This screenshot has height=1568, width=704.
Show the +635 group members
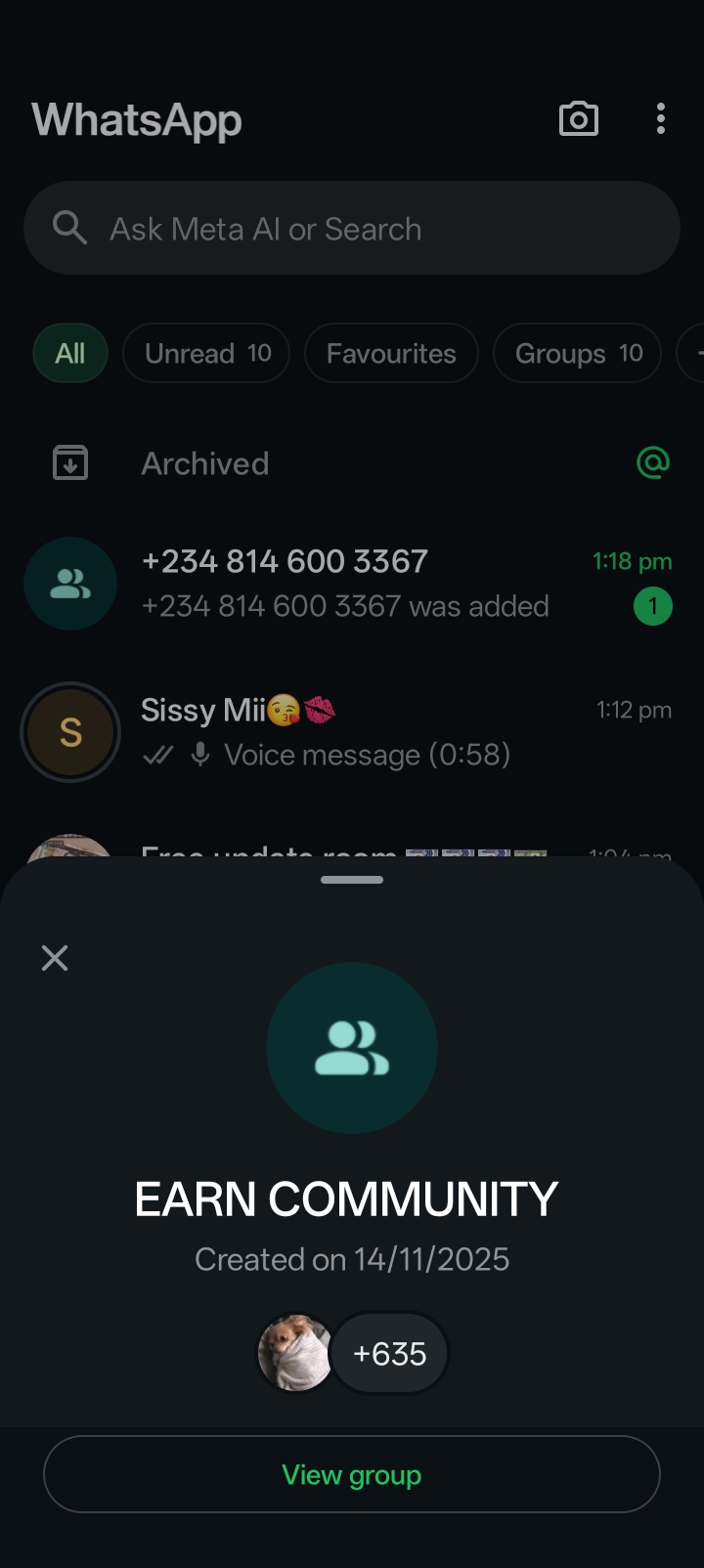coord(389,1354)
